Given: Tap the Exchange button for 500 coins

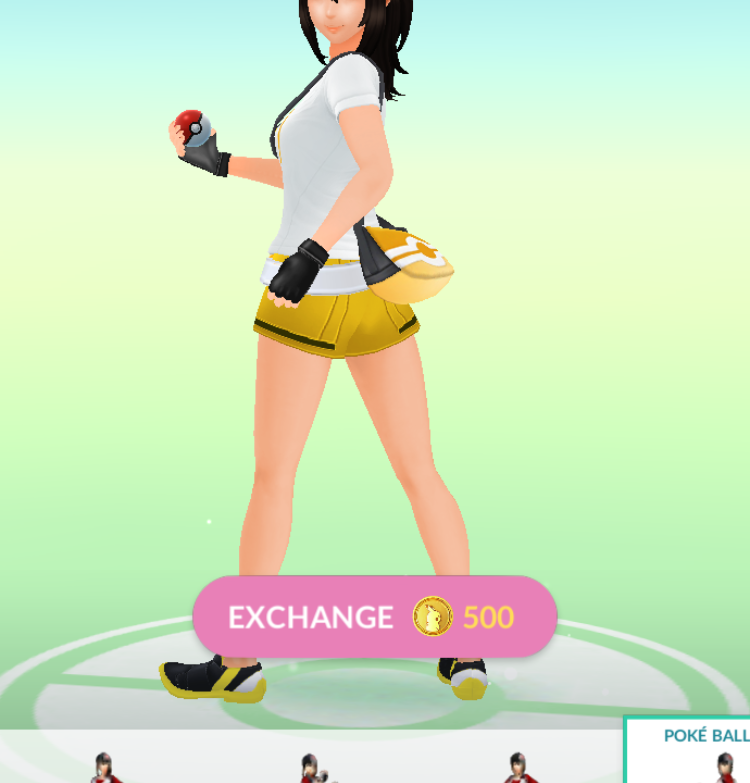Looking at the screenshot, I should [374, 616].
